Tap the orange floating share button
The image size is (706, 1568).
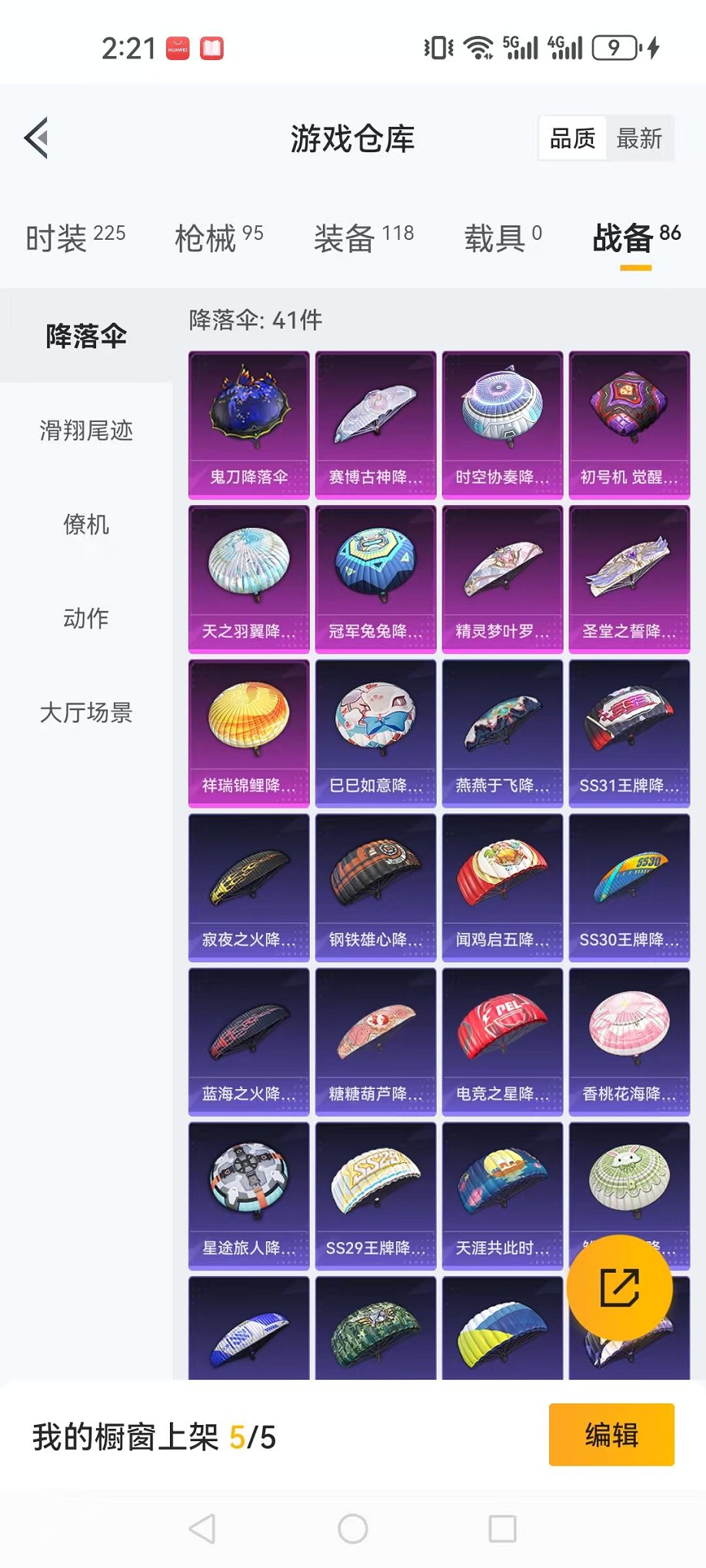point(619,1287)
